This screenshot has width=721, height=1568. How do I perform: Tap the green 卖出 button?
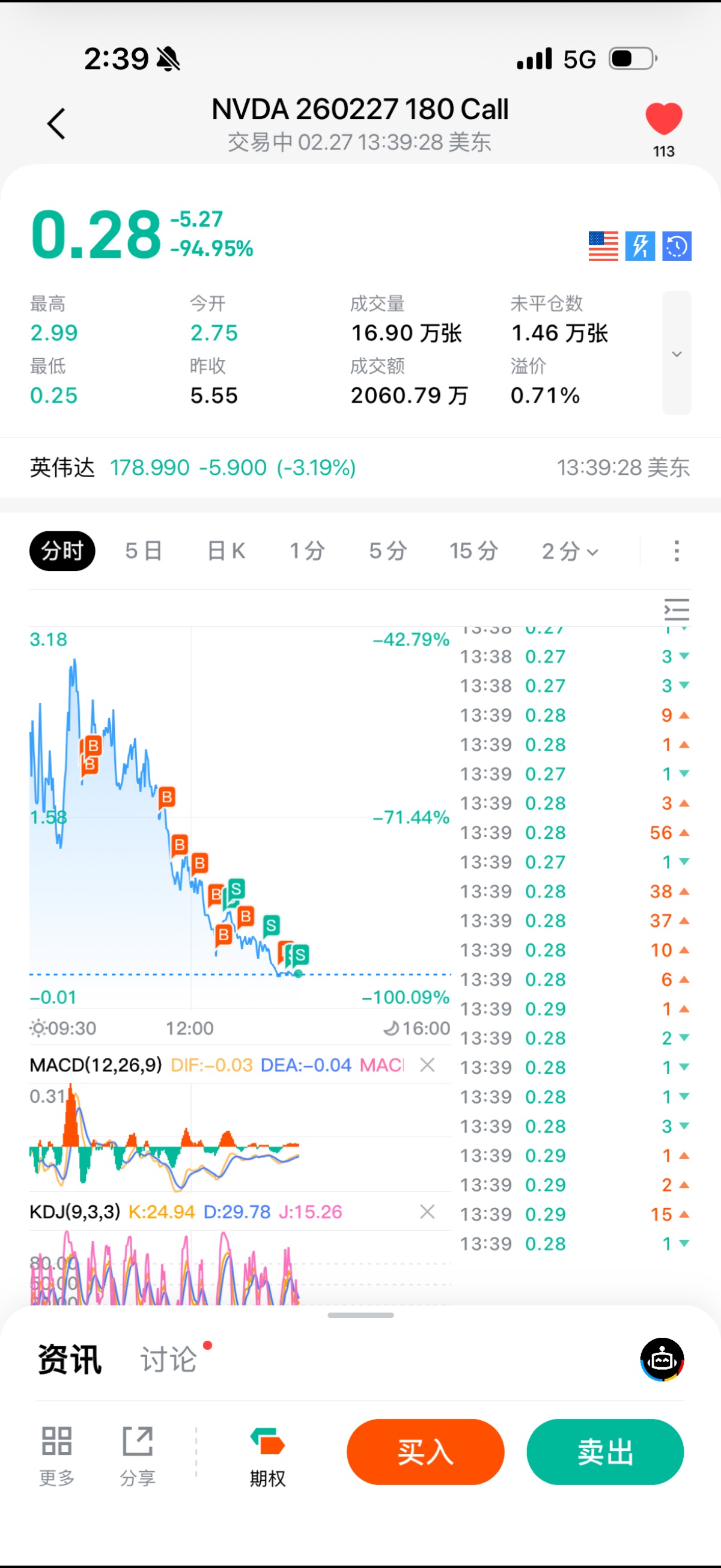605,1452
